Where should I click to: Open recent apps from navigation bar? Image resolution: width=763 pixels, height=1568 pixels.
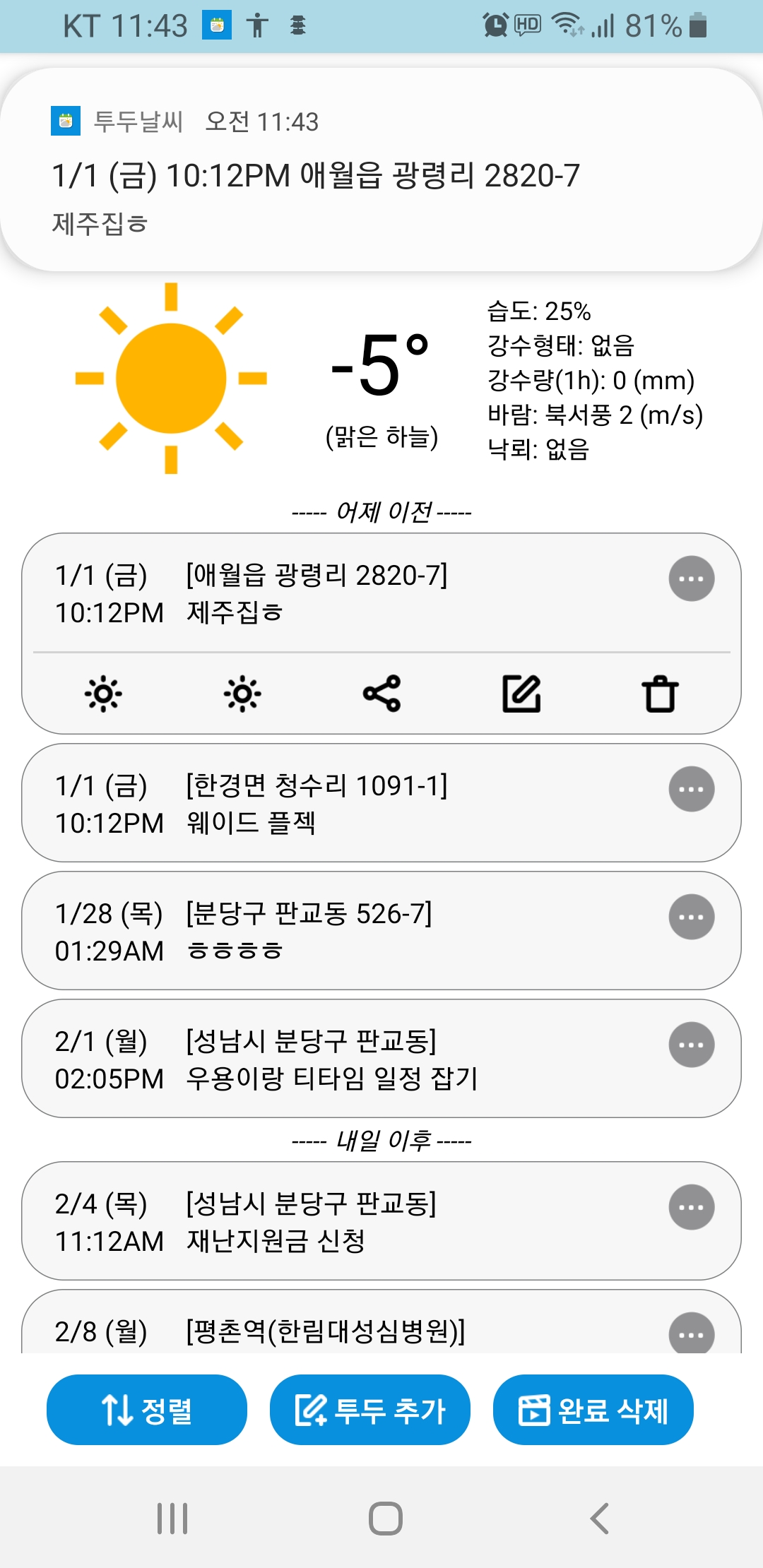[172, 1518]
